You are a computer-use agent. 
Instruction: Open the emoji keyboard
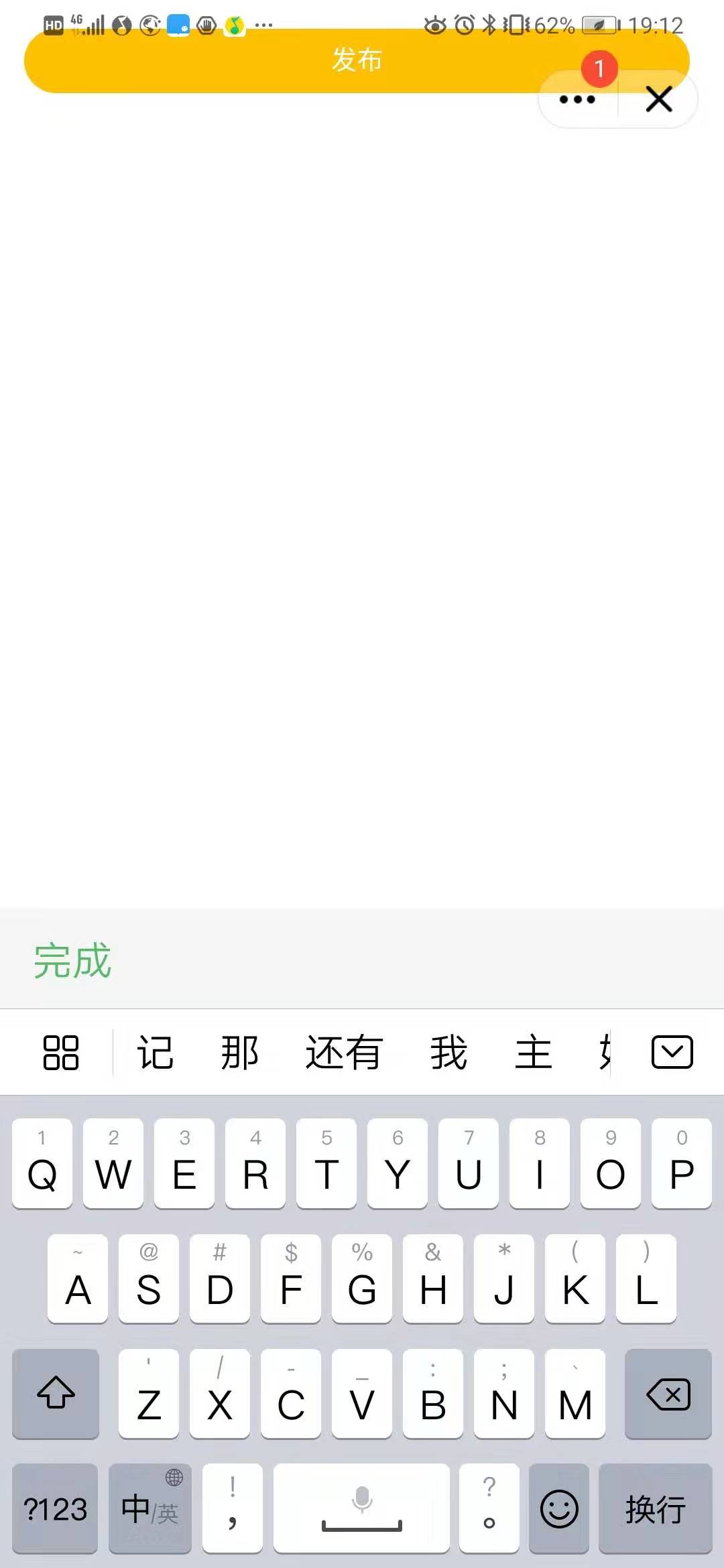click(558, 1509)
